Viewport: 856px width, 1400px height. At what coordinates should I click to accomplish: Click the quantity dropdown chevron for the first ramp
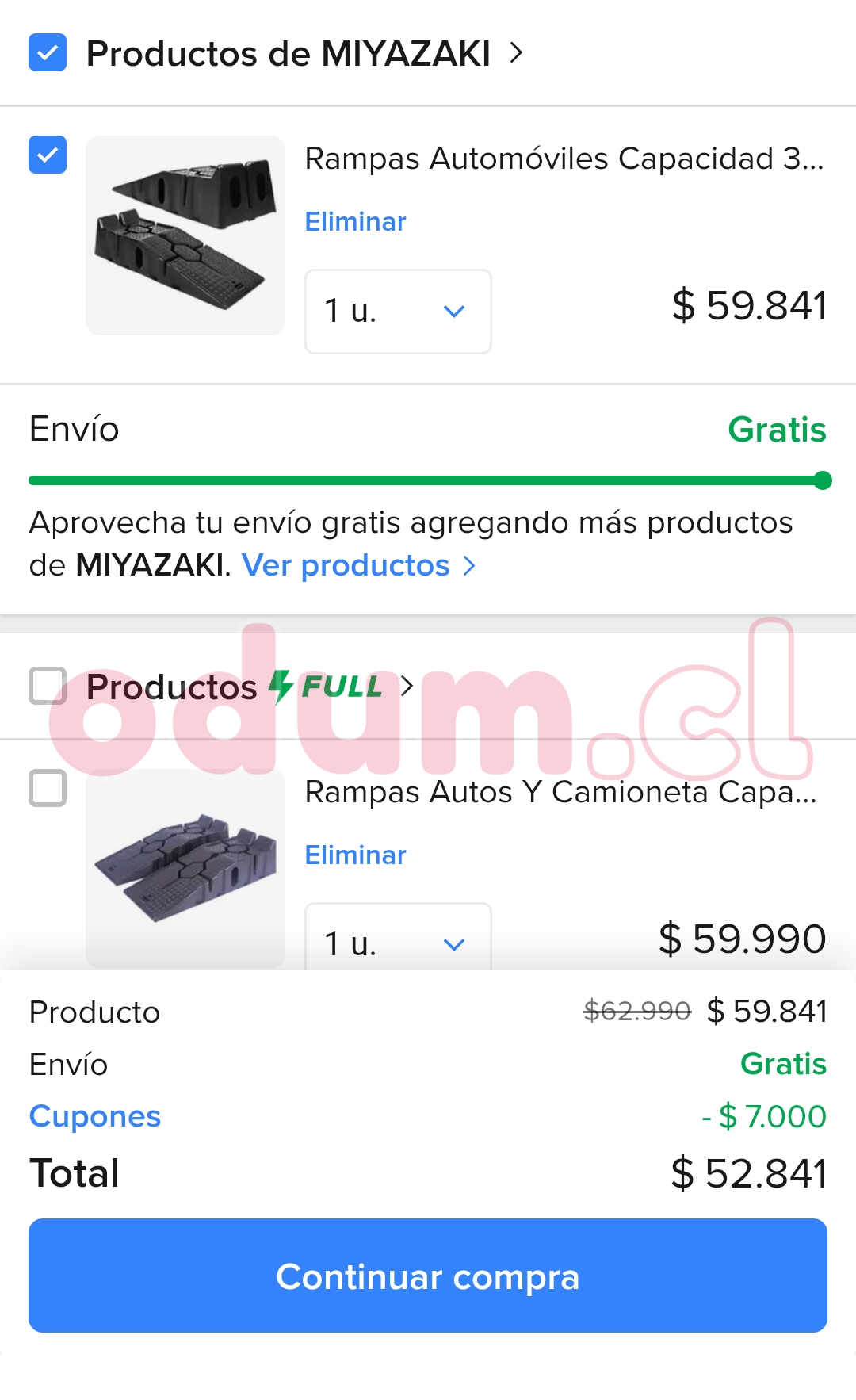coord(453,312)
